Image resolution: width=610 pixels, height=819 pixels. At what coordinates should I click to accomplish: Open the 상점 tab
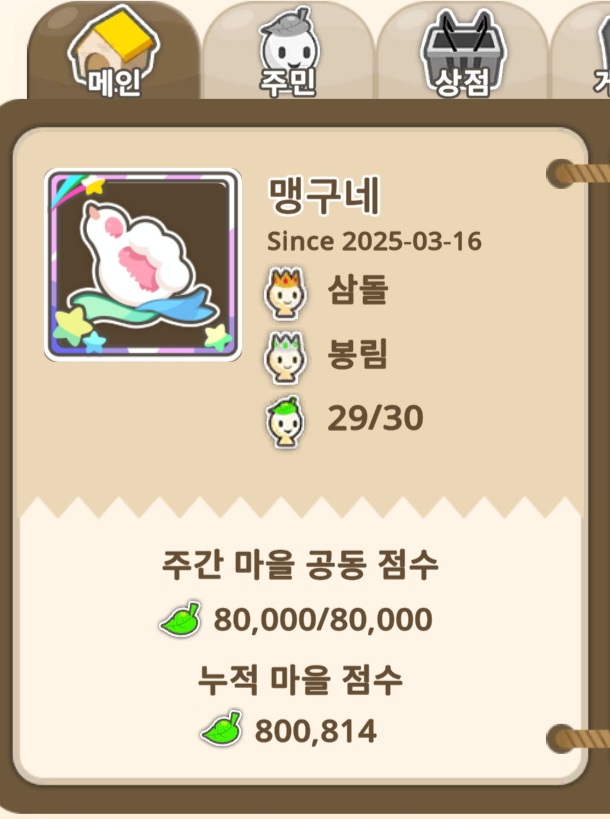click(x=461, y=55)
